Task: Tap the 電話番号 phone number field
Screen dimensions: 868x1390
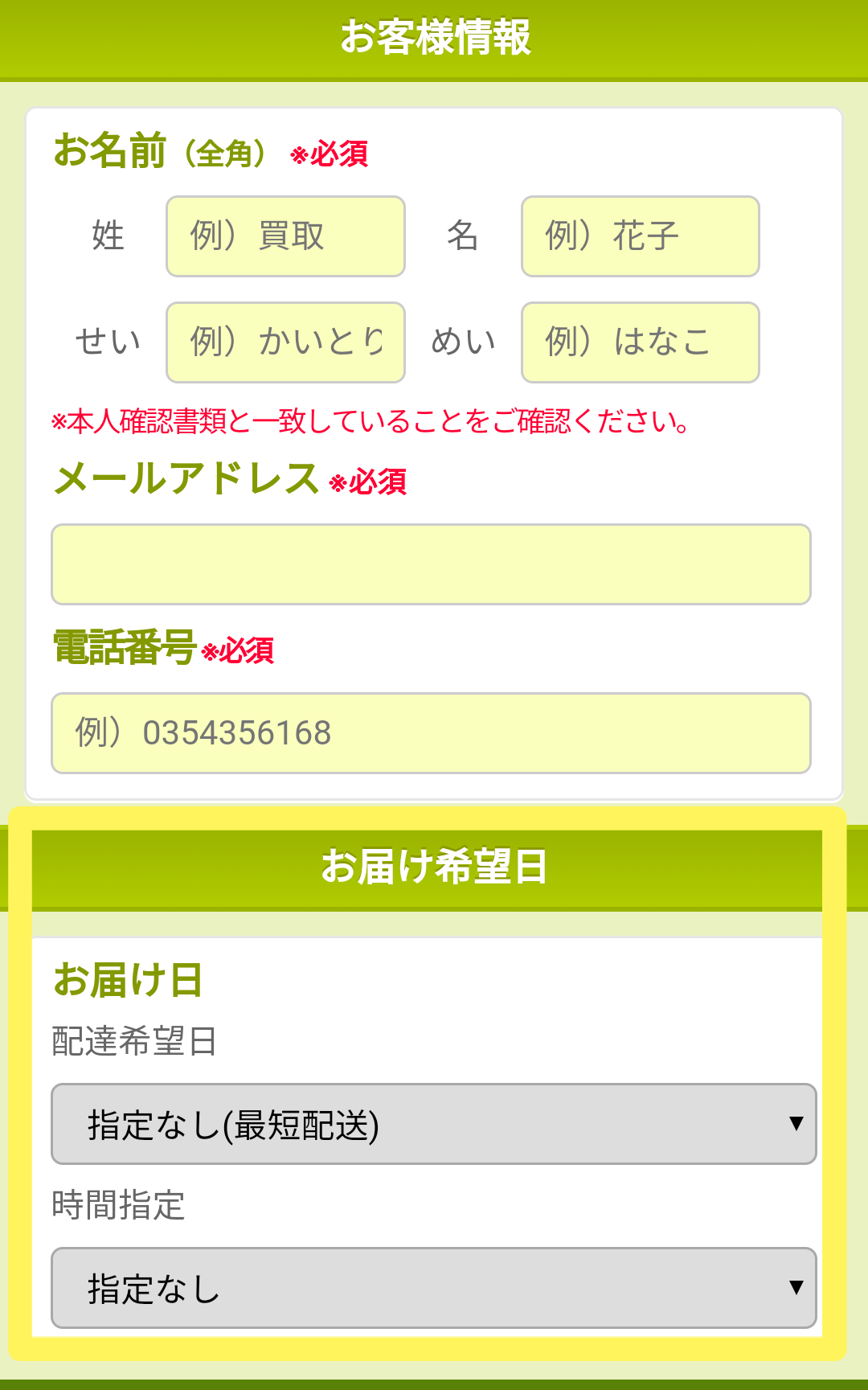Action: 431,733
